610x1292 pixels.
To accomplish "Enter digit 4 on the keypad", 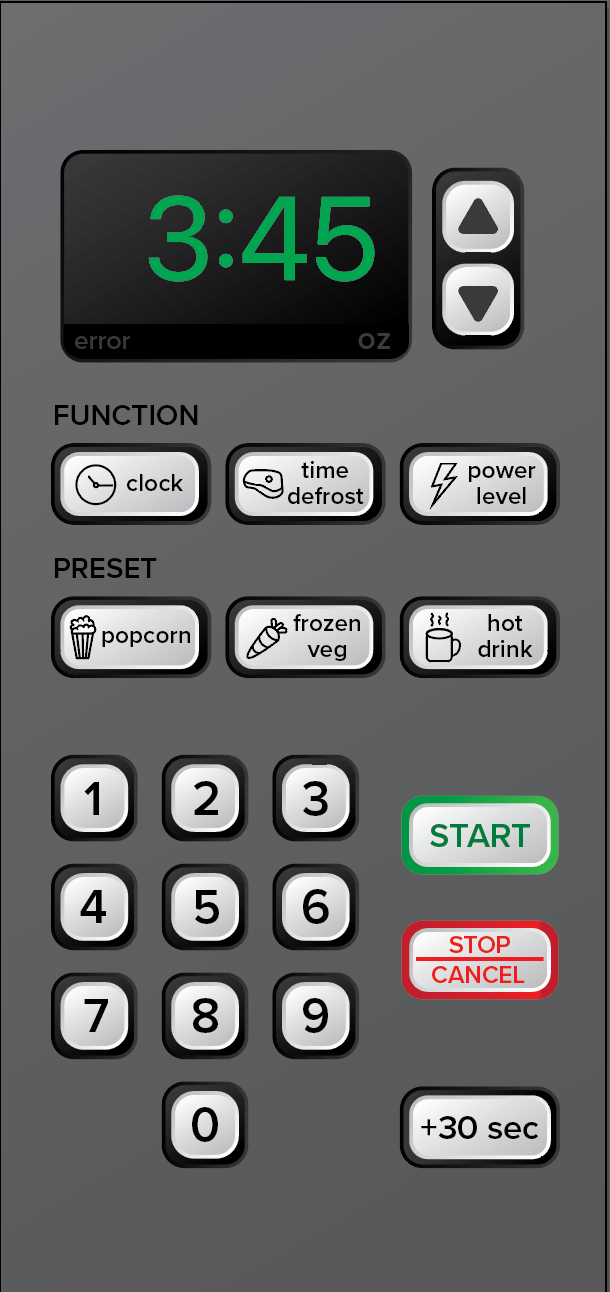I will click(x=94, y=907).
